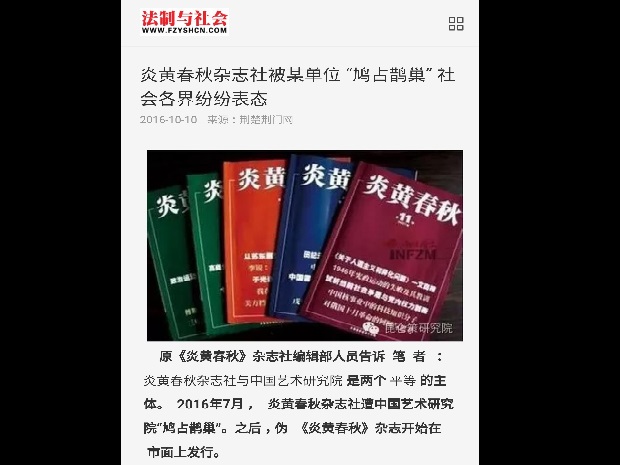Viewport: 620px width, 465px height.
Task: Open the 法制与社会 site logo homepage
Action: [184, 22]
